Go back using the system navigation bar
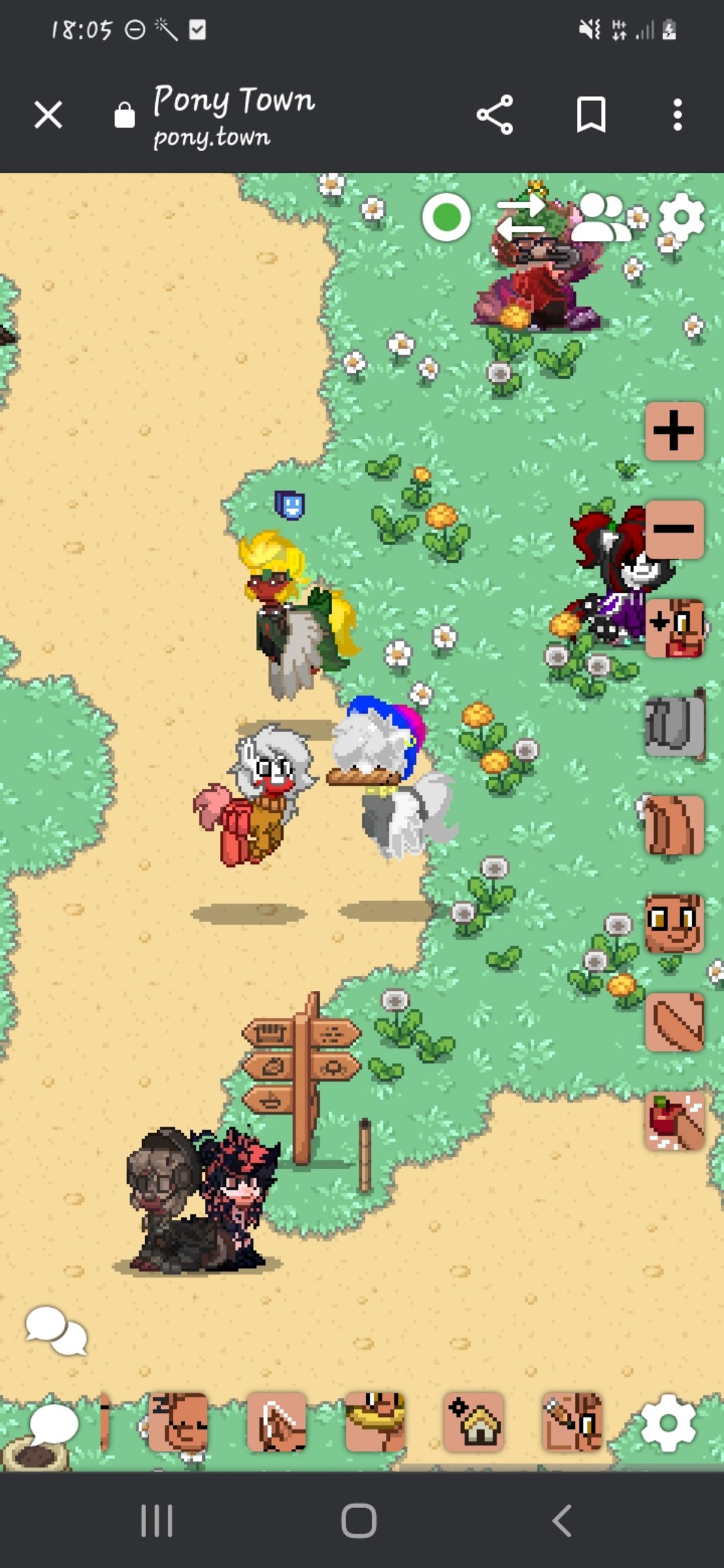The height and width of the screenshot is (1568, 724). point(561,1521)
